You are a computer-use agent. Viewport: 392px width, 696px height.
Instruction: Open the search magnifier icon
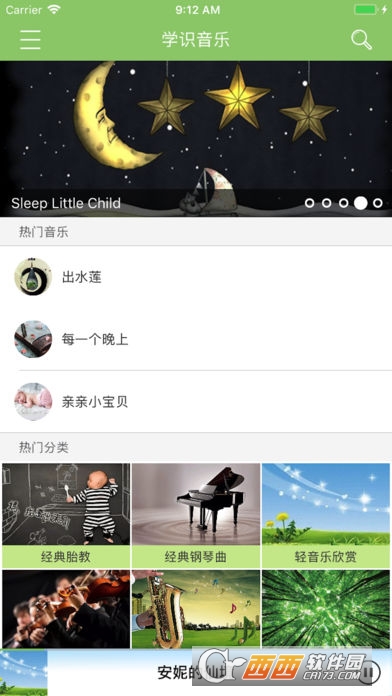[x=361, y=40]
